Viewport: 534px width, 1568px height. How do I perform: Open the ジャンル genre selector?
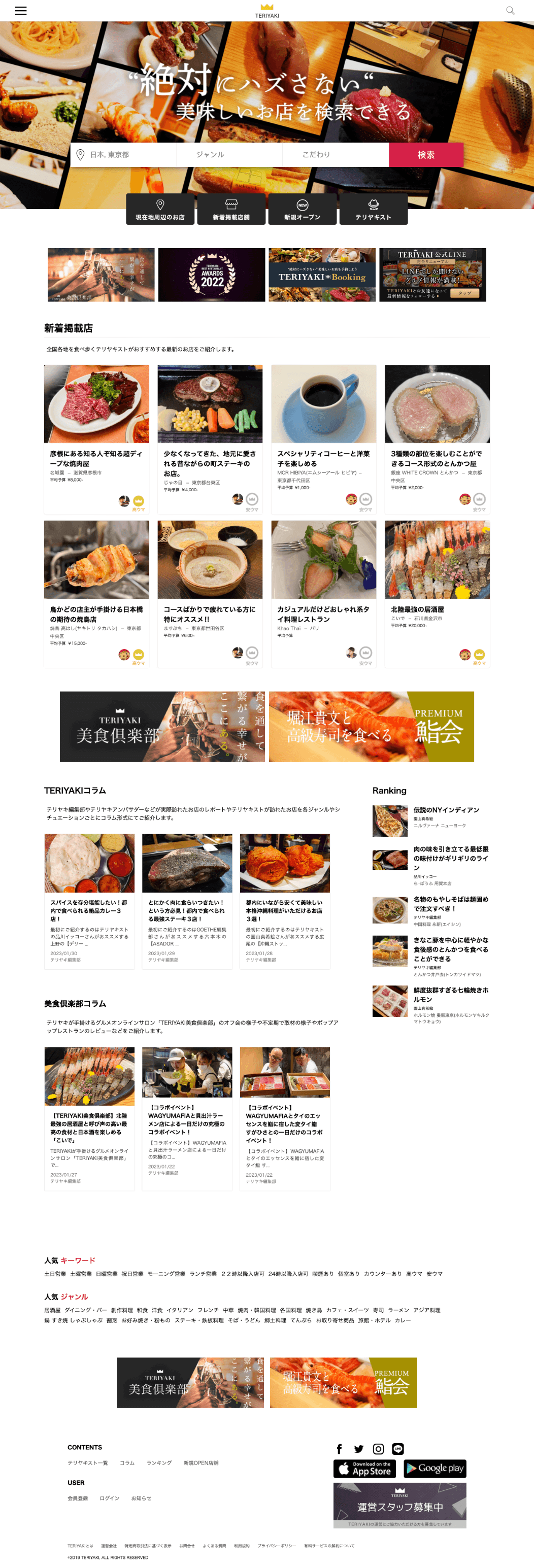(229, 155)
